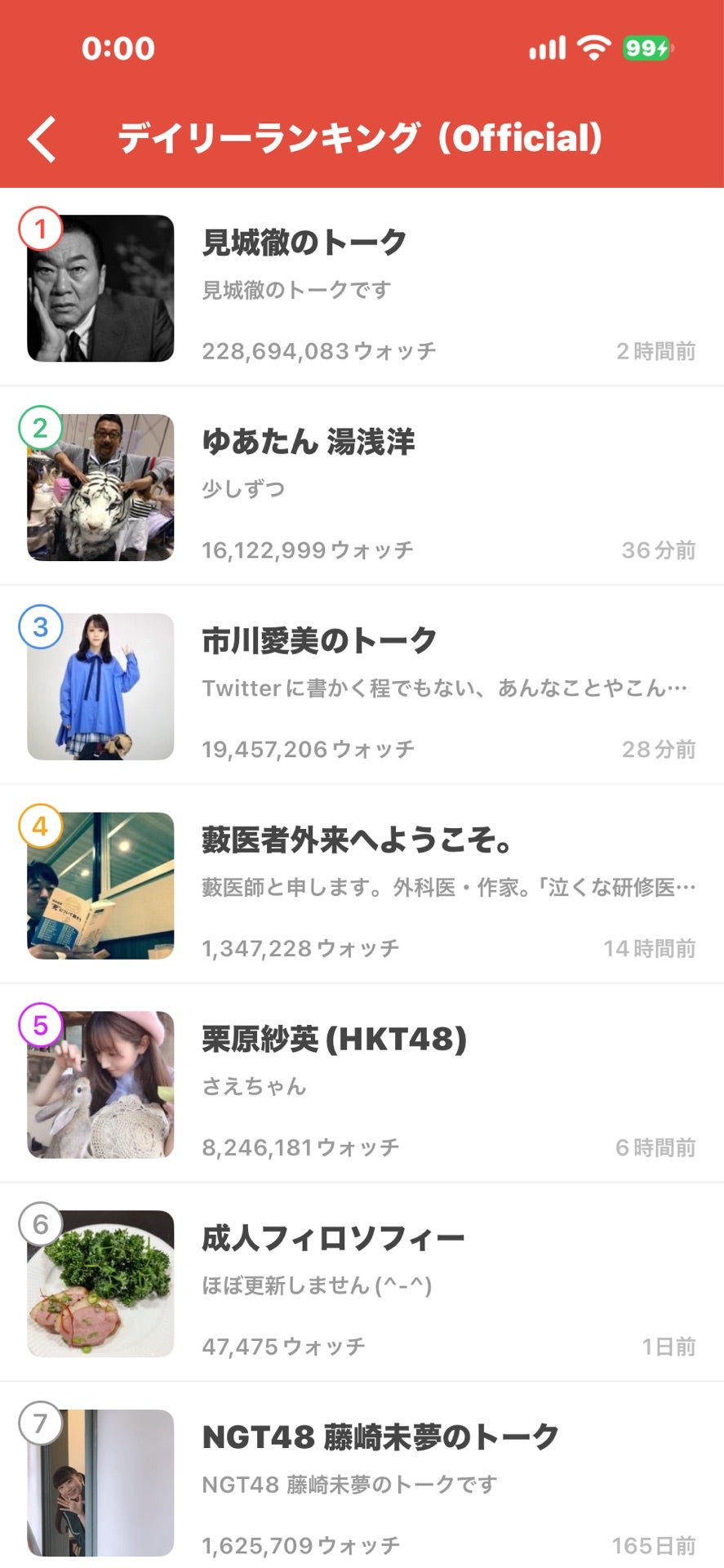The height and width of the screenshot is (1568, 724).
Task: Go back using the header arrow
Action: pyautogui.click(x=42, y=139)
